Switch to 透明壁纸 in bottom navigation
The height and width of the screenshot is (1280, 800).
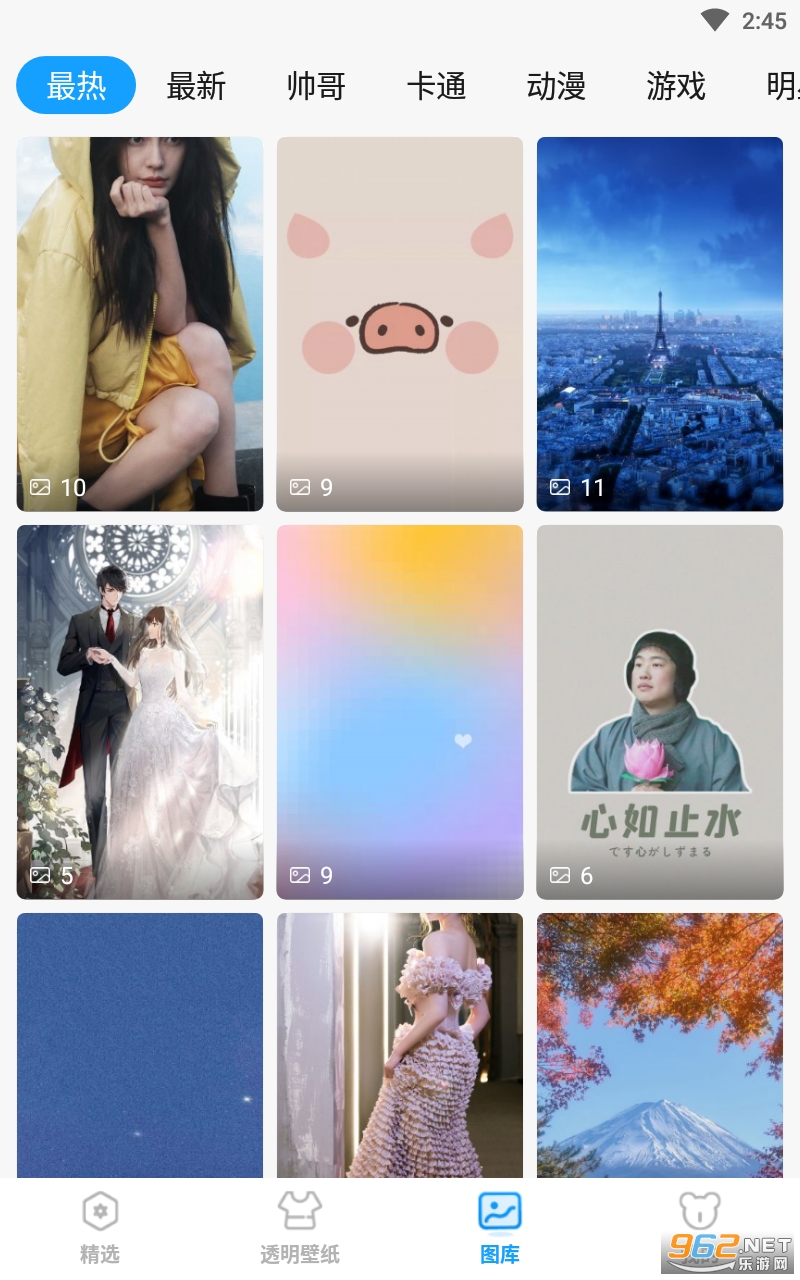point(300,1228)
